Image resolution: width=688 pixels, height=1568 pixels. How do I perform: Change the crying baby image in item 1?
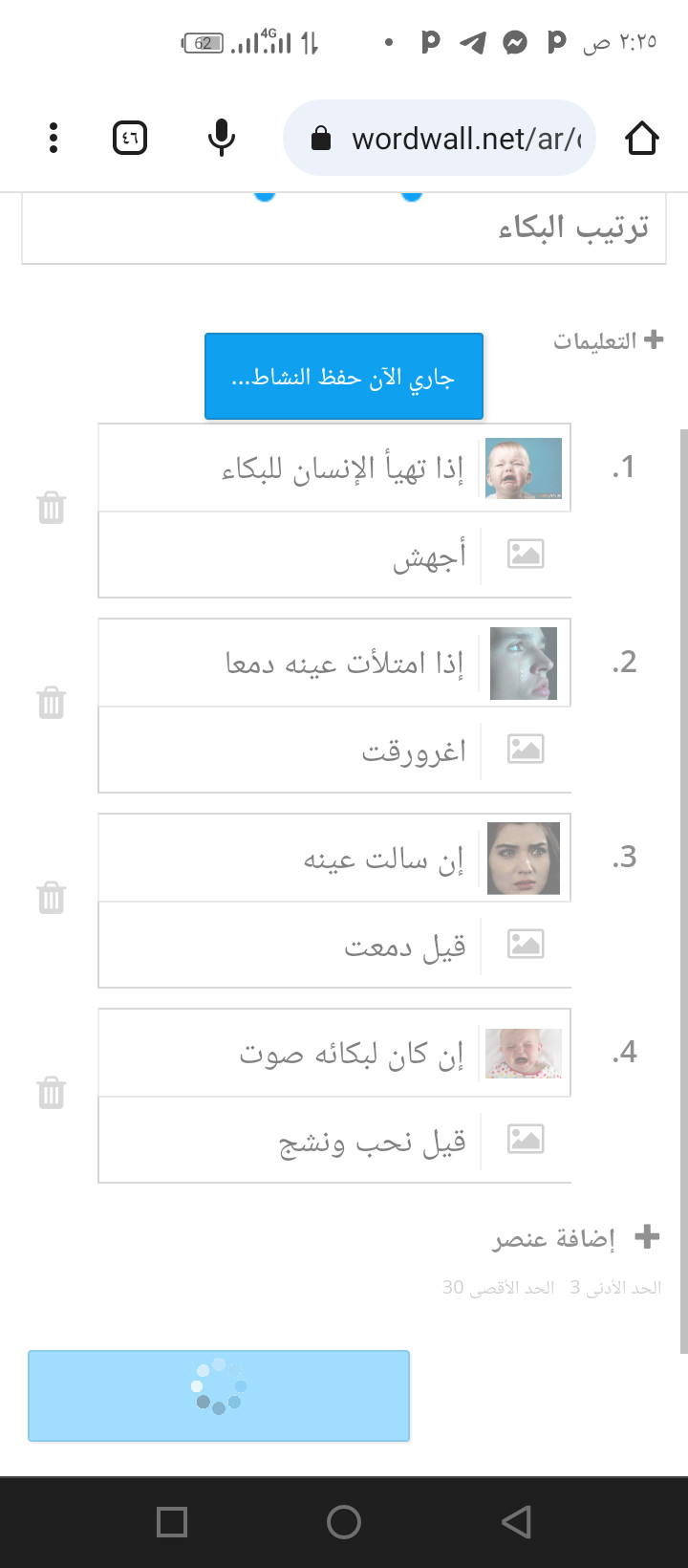(524, 468)
